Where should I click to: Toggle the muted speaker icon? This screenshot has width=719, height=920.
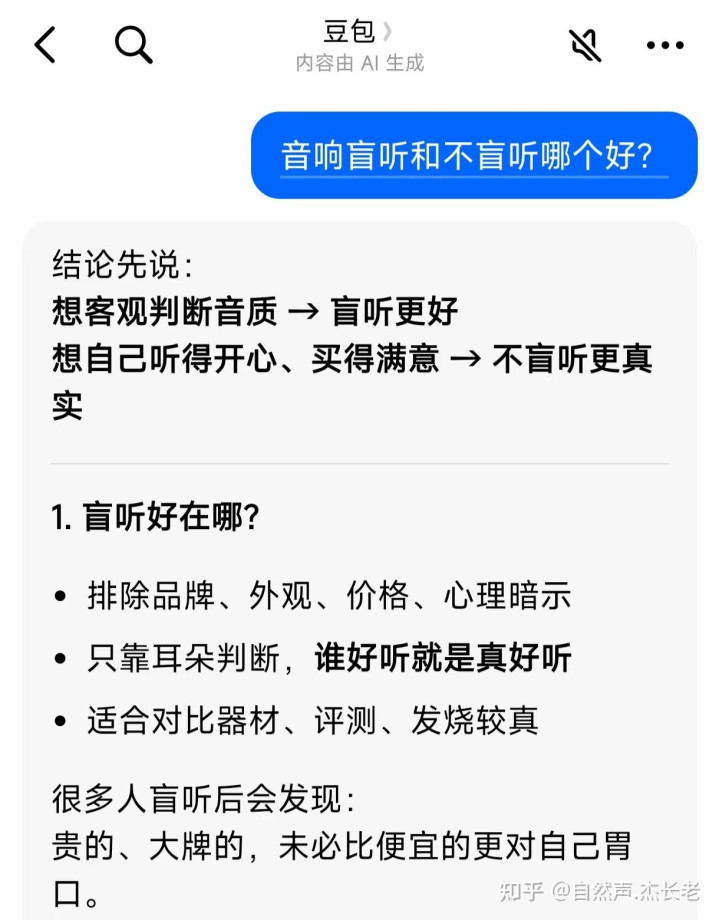pos(585,45)
